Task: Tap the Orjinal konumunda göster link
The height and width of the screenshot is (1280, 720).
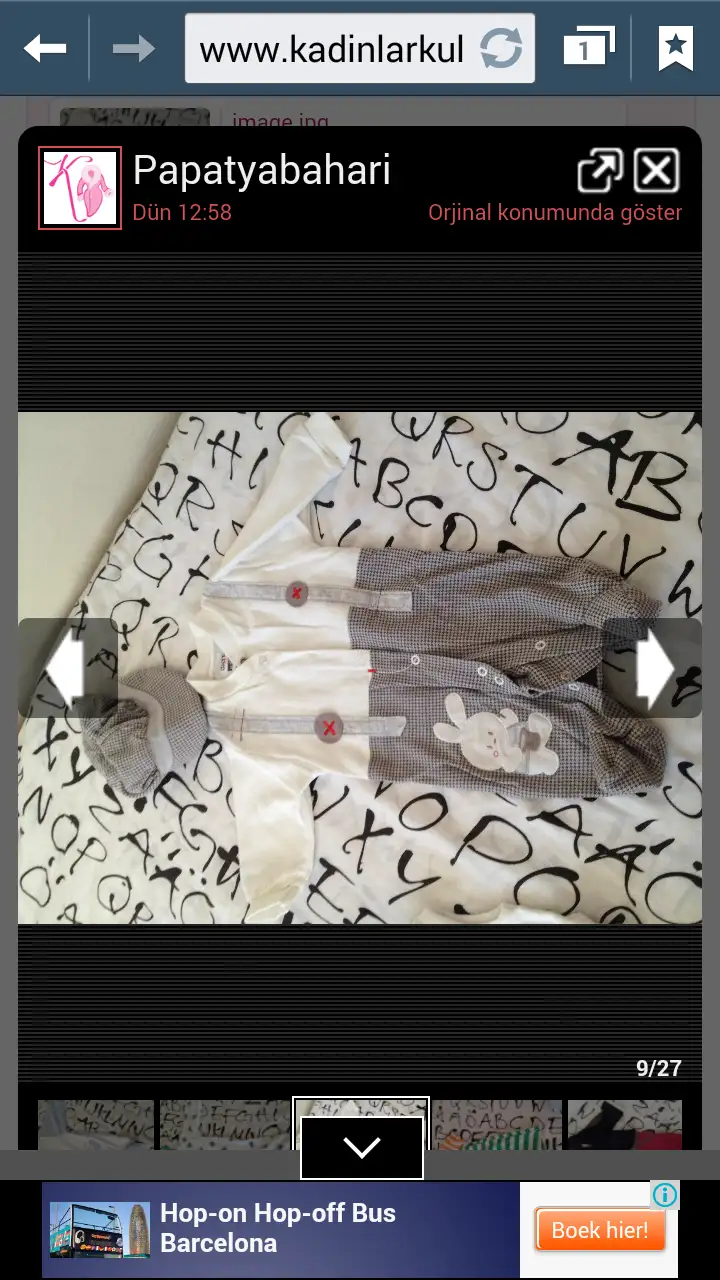Action: tap(555, 213)
